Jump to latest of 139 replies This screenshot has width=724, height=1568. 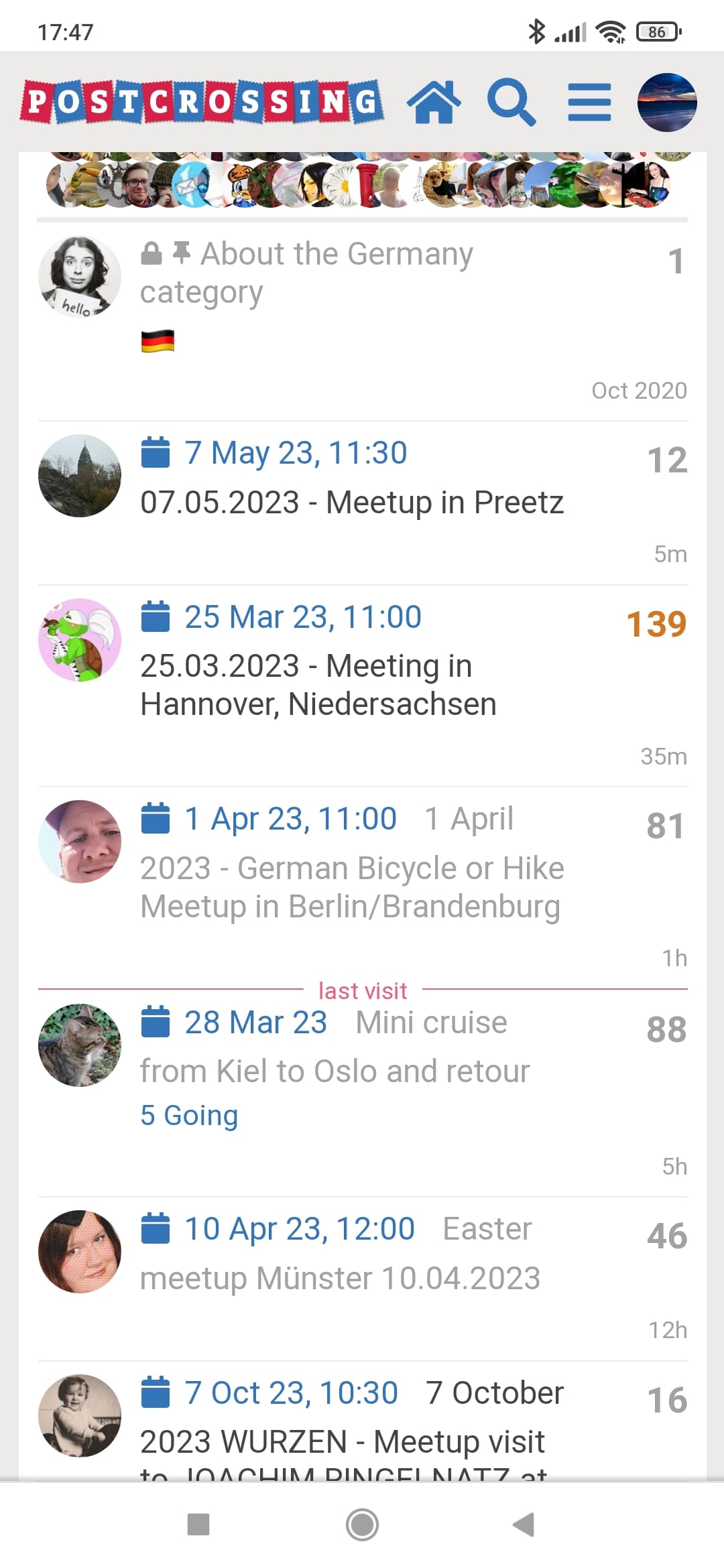point(656,624)
